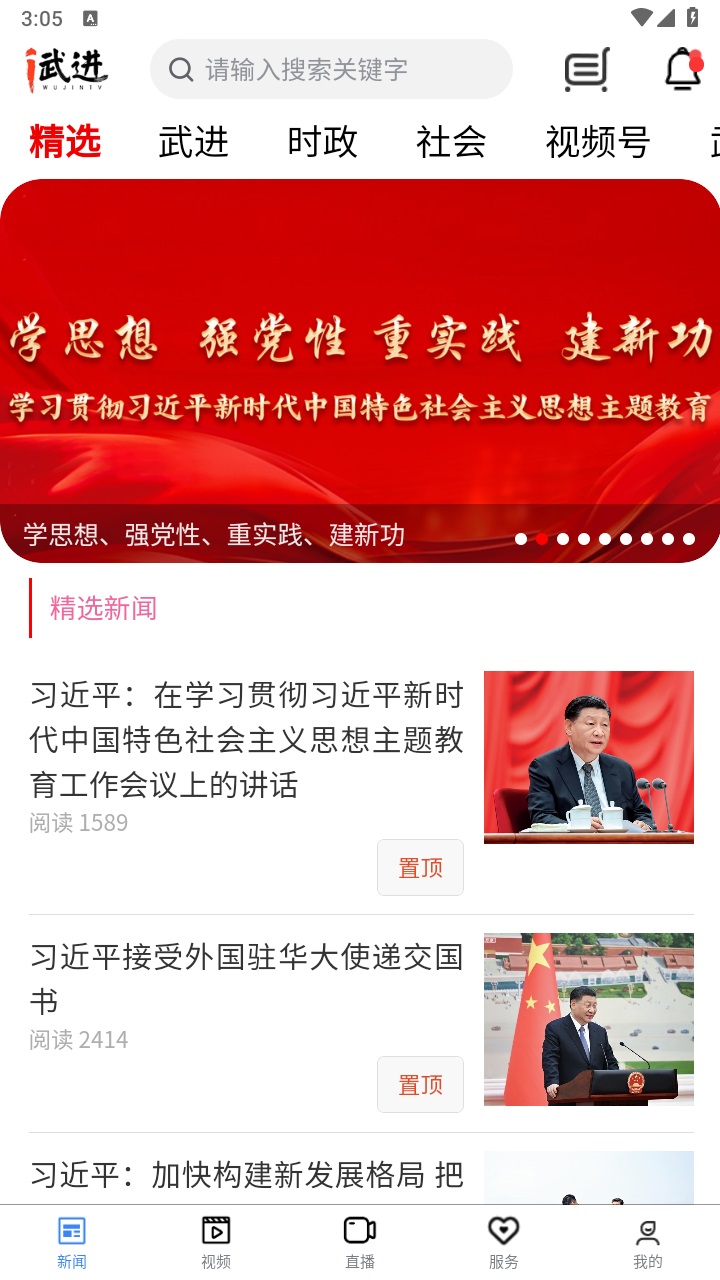Open the notifications bell
720x1280 pixels.
[684, 69]
